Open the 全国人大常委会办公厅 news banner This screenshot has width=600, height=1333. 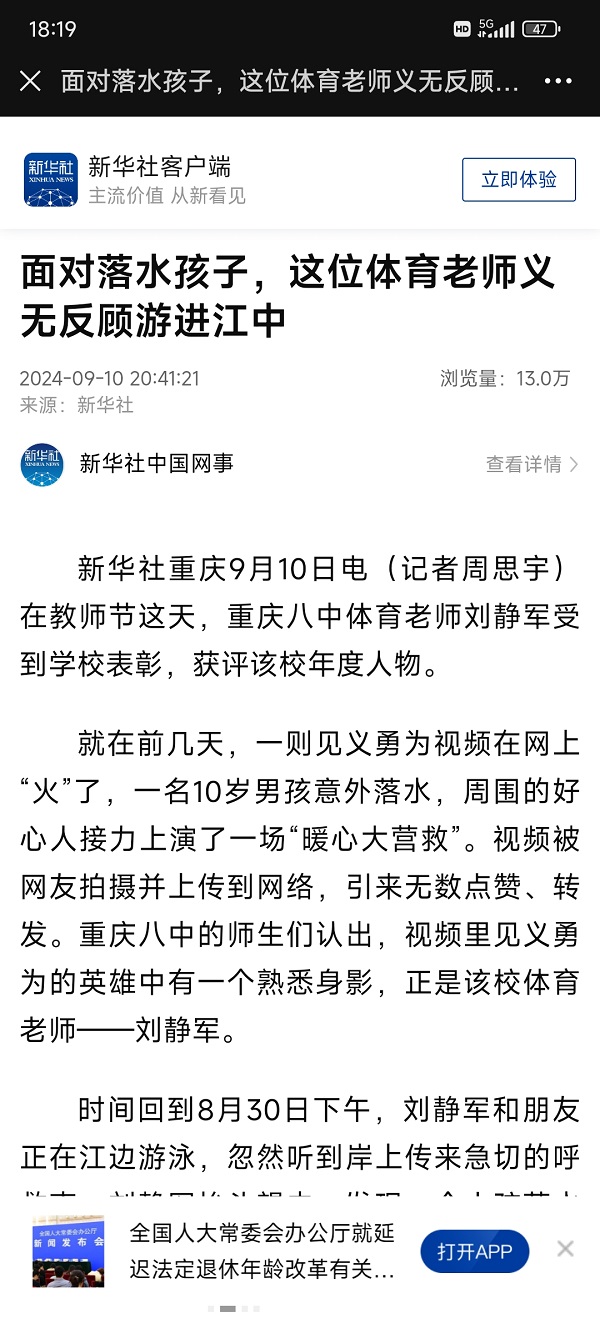tap(262, 1251)
